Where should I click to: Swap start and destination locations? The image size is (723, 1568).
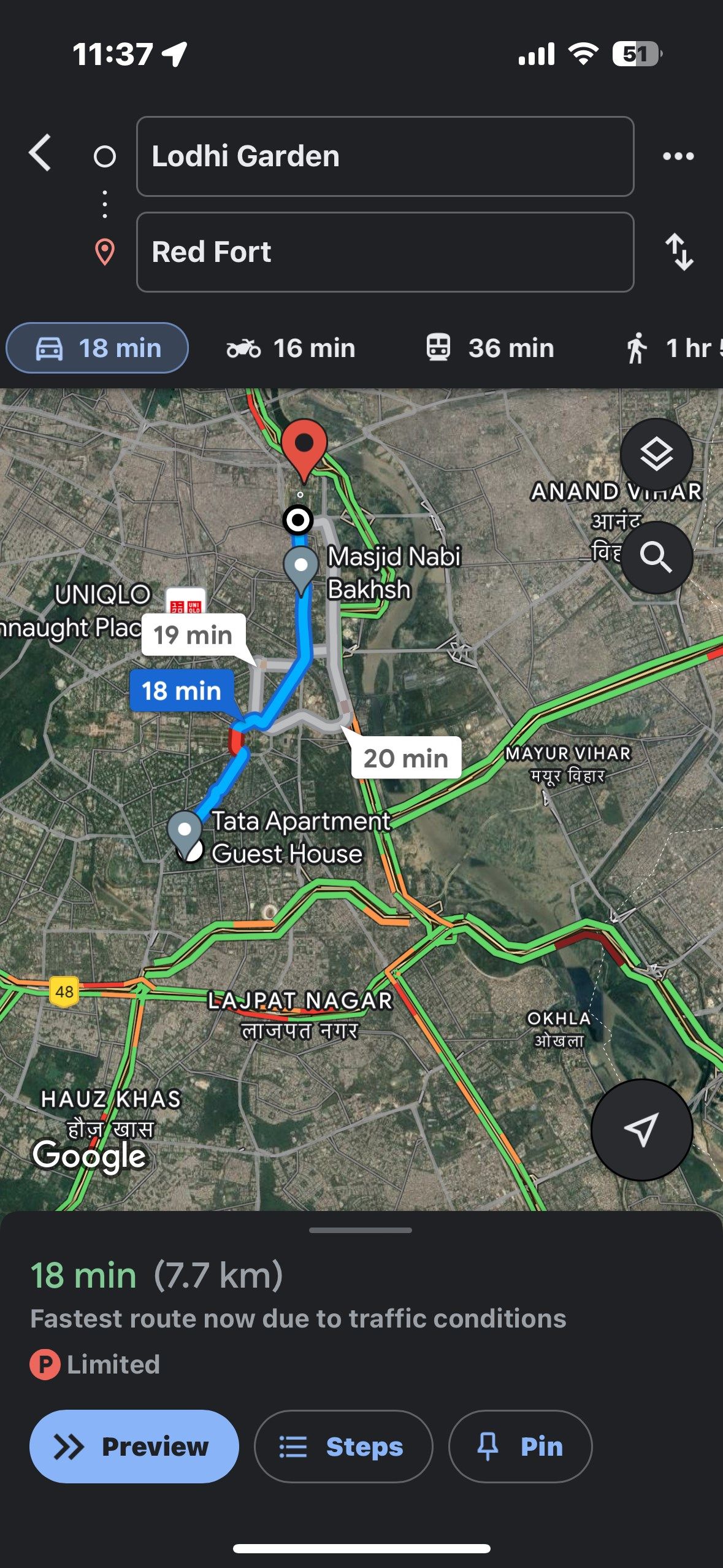679,252
